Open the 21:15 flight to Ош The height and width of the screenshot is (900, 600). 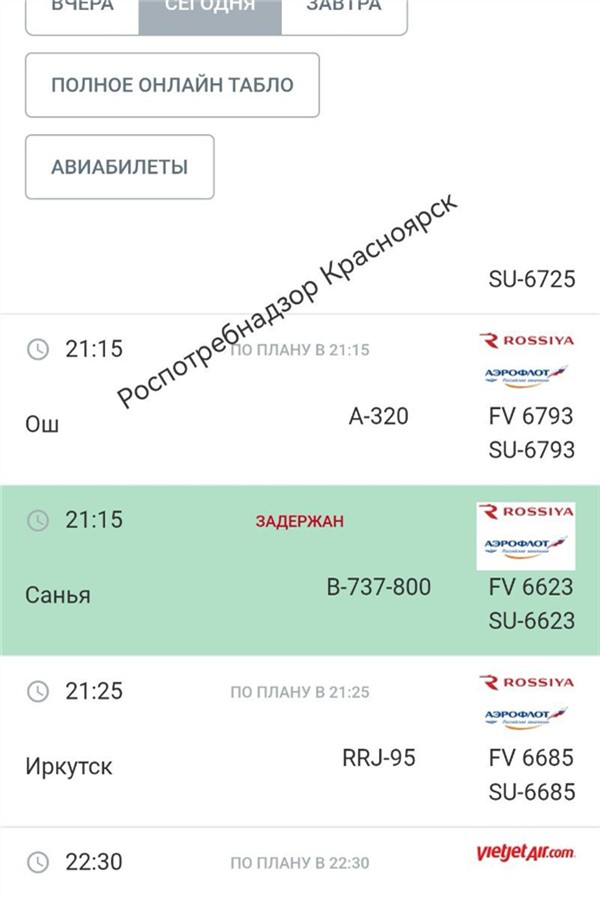tap(300, 400)
